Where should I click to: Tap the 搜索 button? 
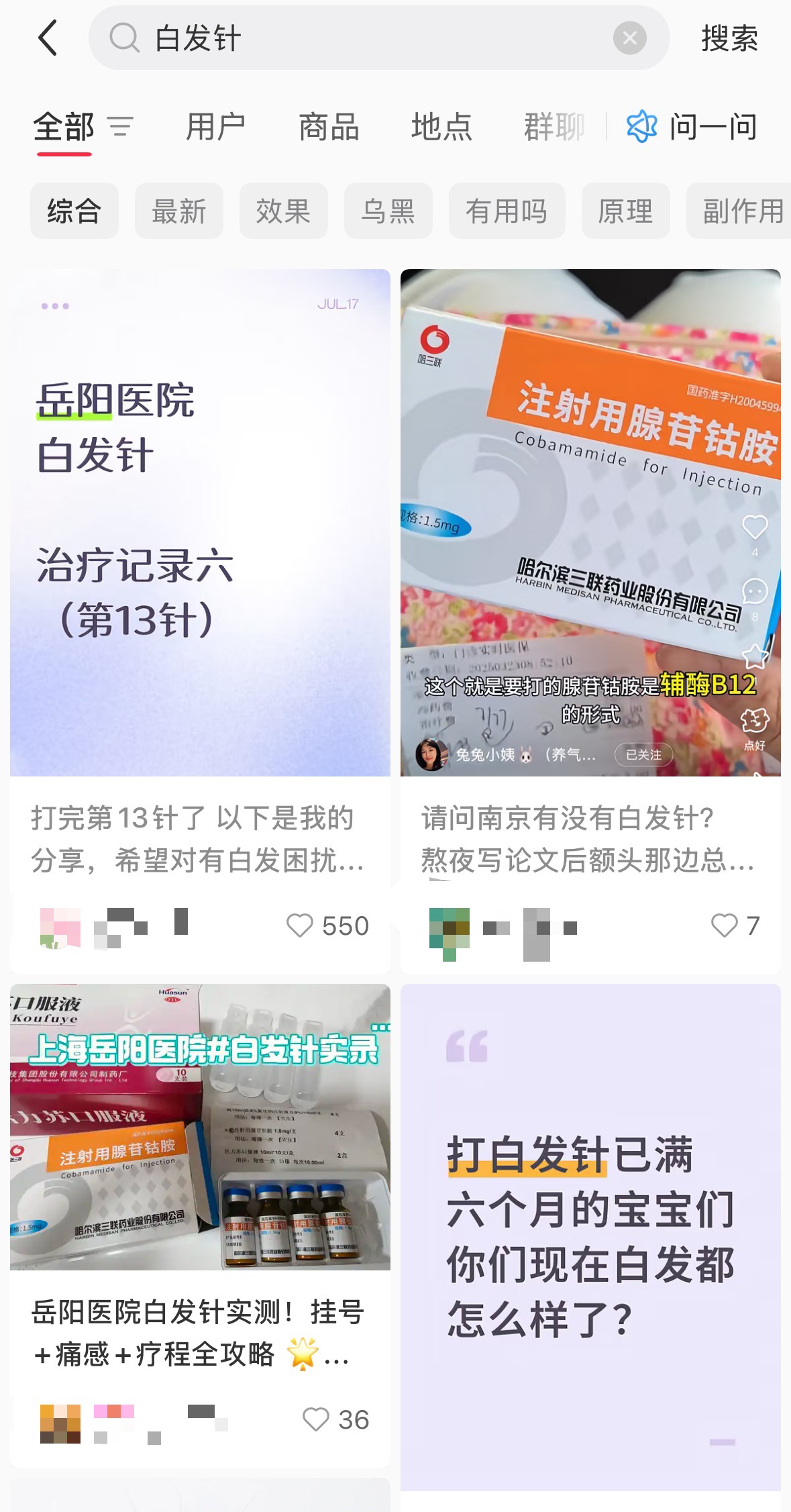(x=729, y=38)
